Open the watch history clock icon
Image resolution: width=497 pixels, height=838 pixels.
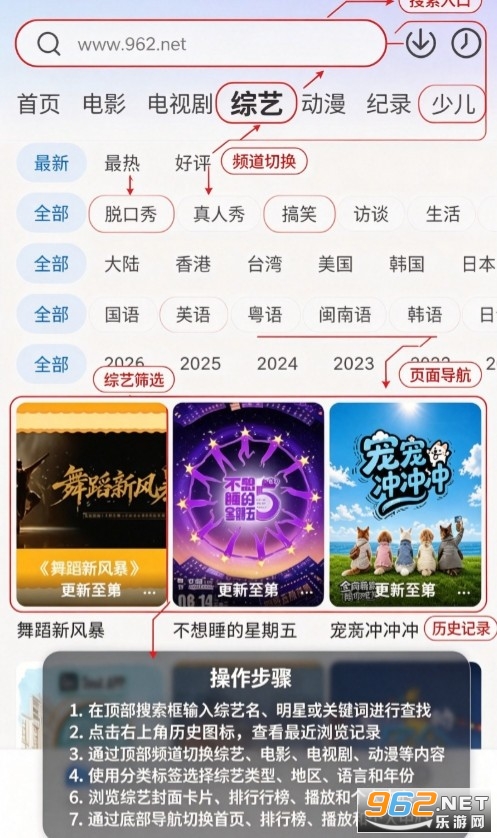tap(466, 43)
